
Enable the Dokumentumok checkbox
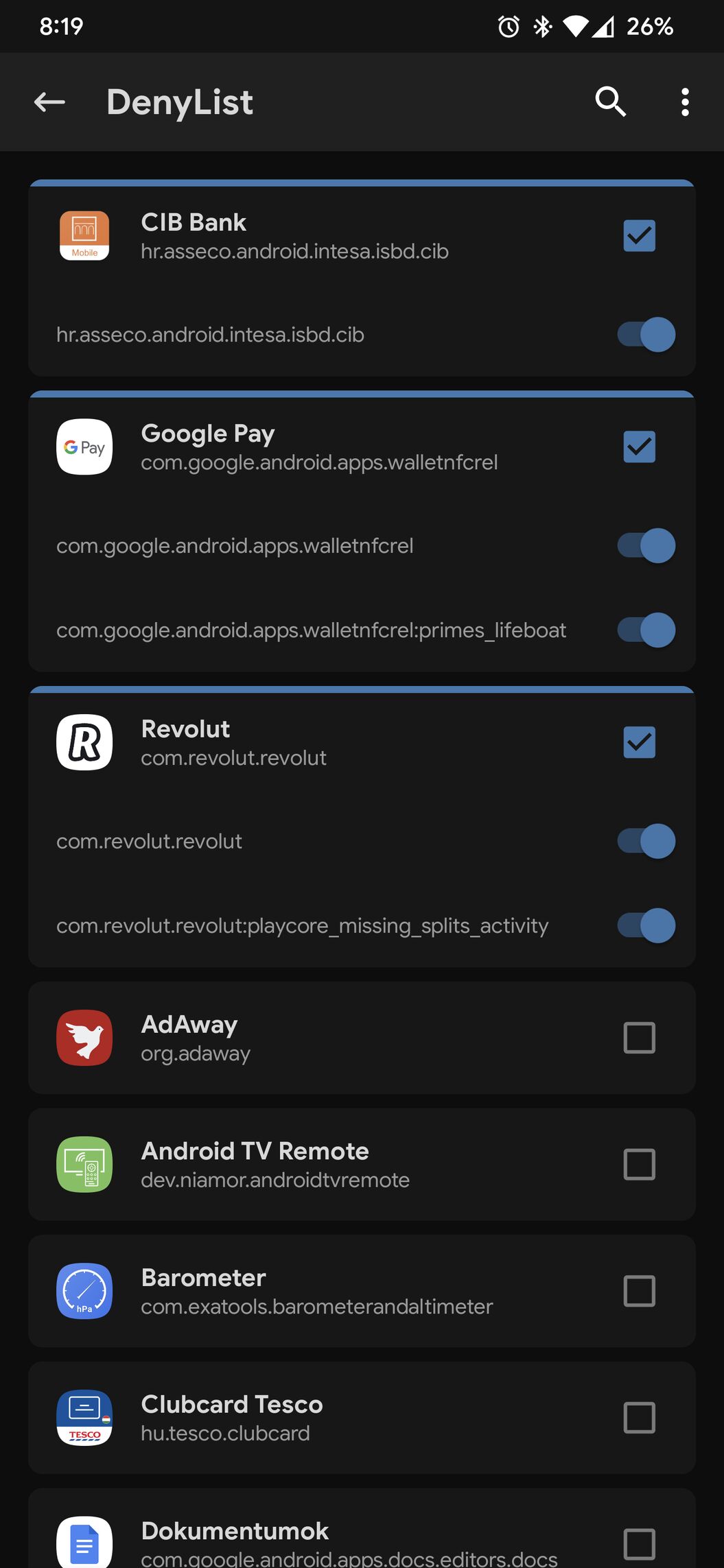[x=639, y=1545]
